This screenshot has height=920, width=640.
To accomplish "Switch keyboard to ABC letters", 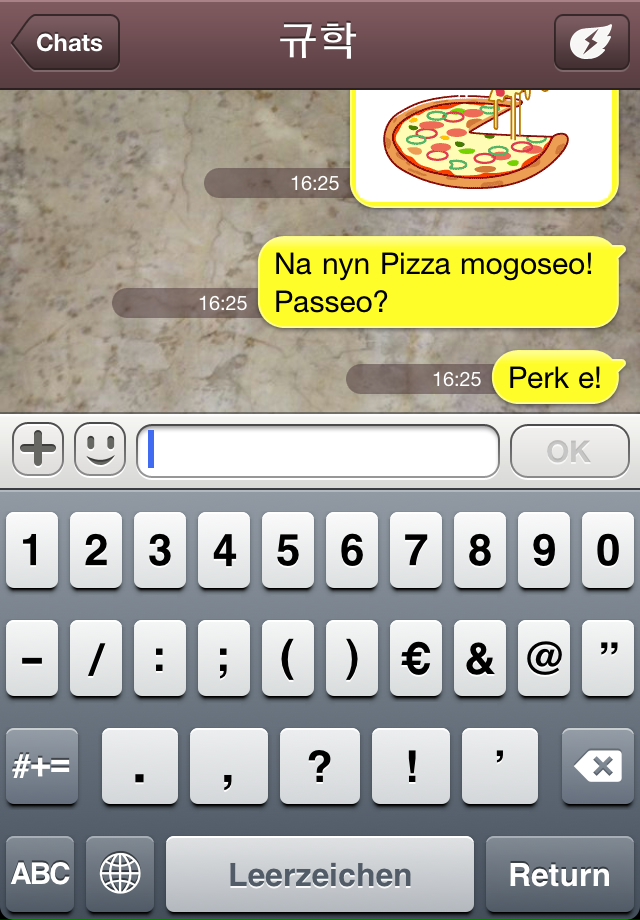I will (x=41, y=875).
